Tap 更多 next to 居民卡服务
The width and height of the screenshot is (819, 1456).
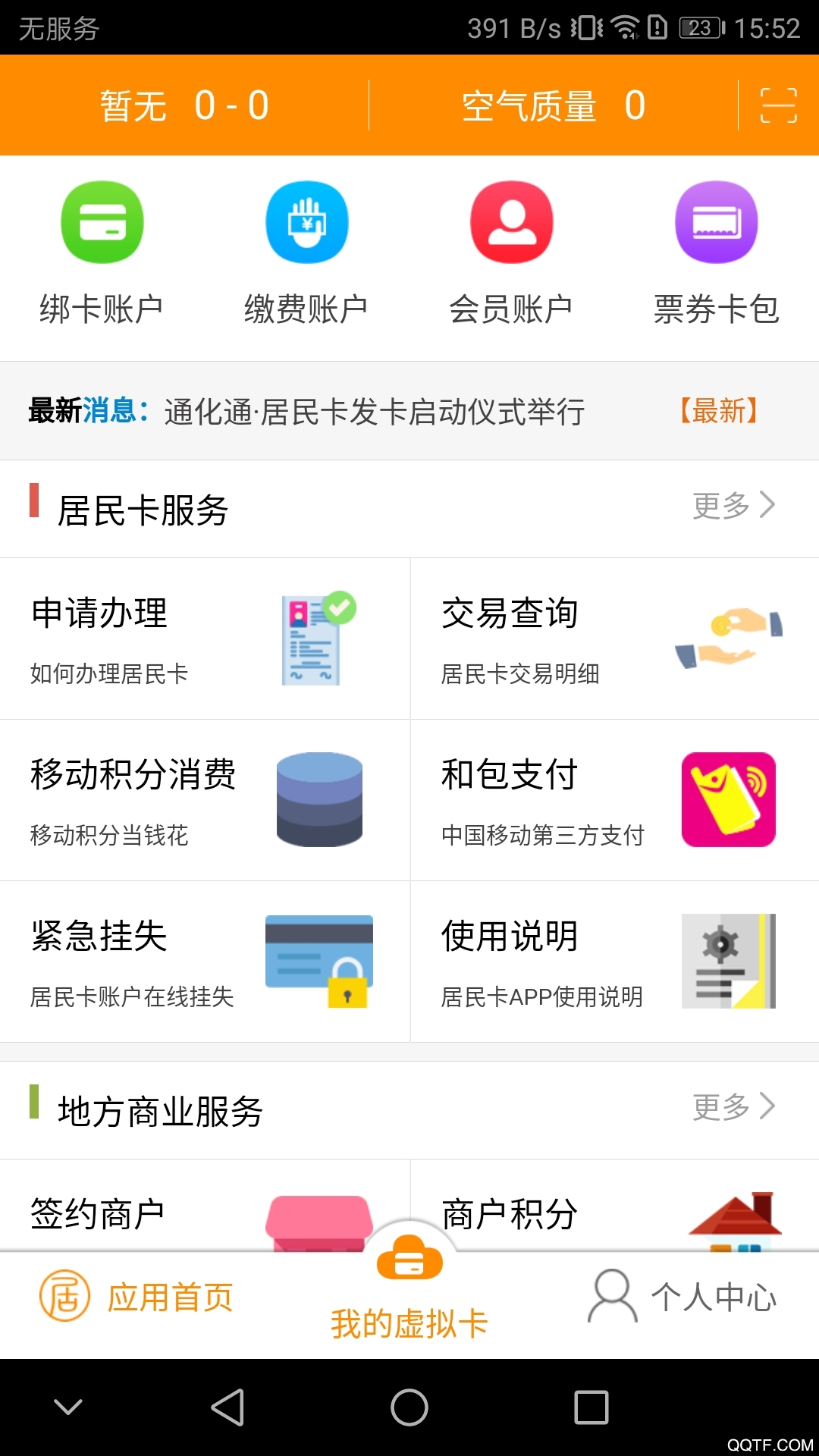[x=734, y=505]
